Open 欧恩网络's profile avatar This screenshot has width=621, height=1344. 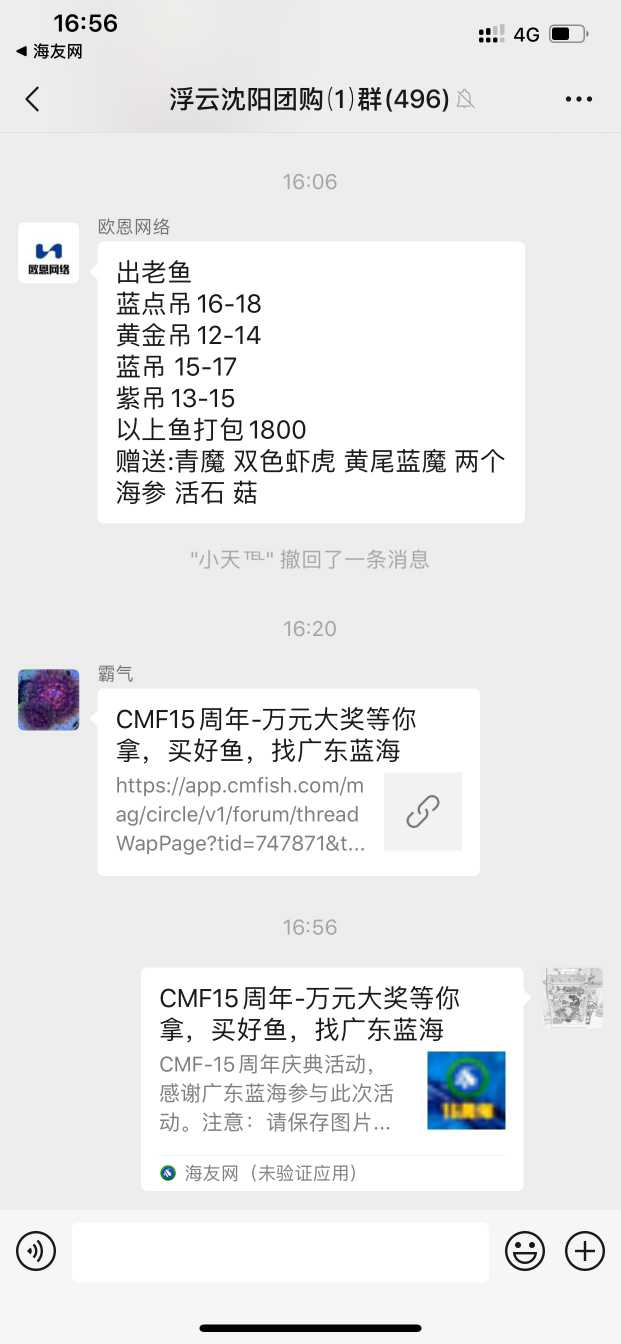coord(48,253)
